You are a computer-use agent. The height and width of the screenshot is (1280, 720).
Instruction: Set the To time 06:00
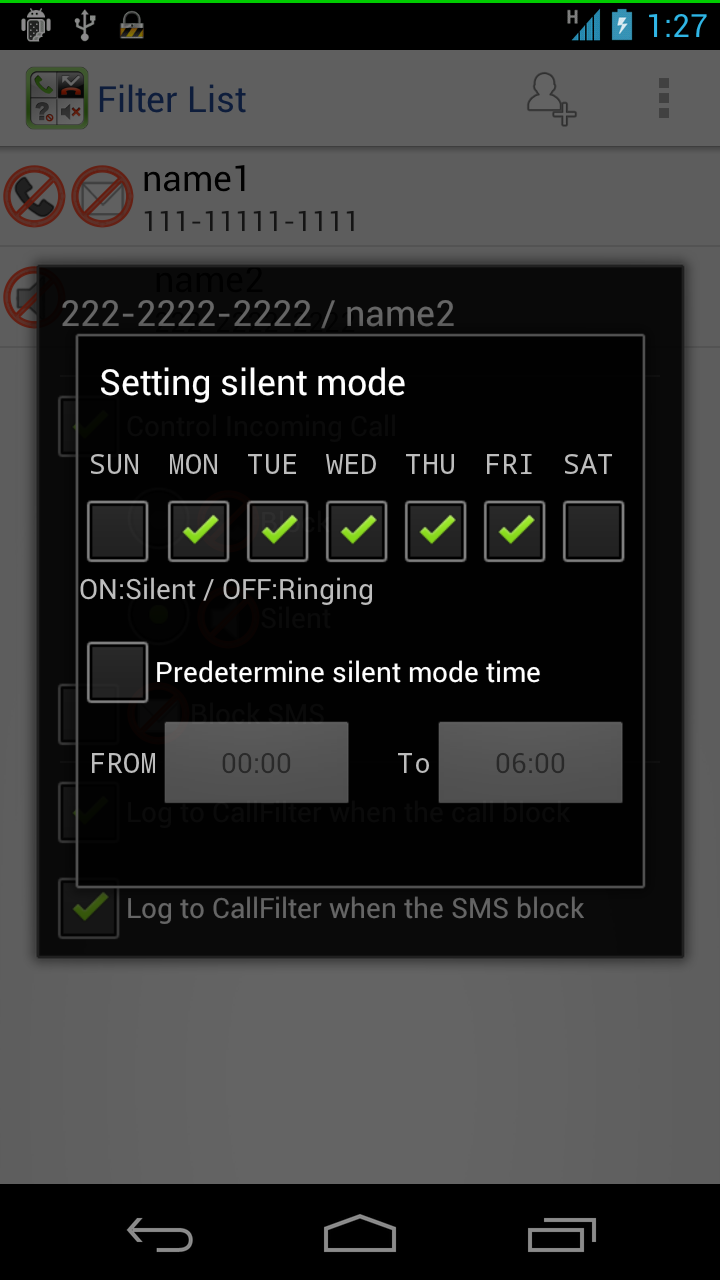point(530,763)
